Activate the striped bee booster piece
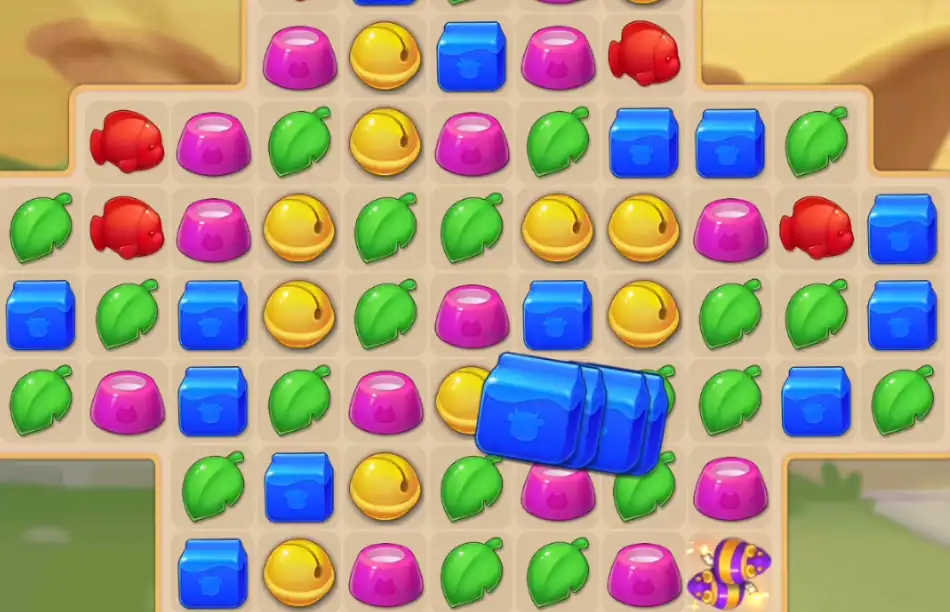 point(730,575)
